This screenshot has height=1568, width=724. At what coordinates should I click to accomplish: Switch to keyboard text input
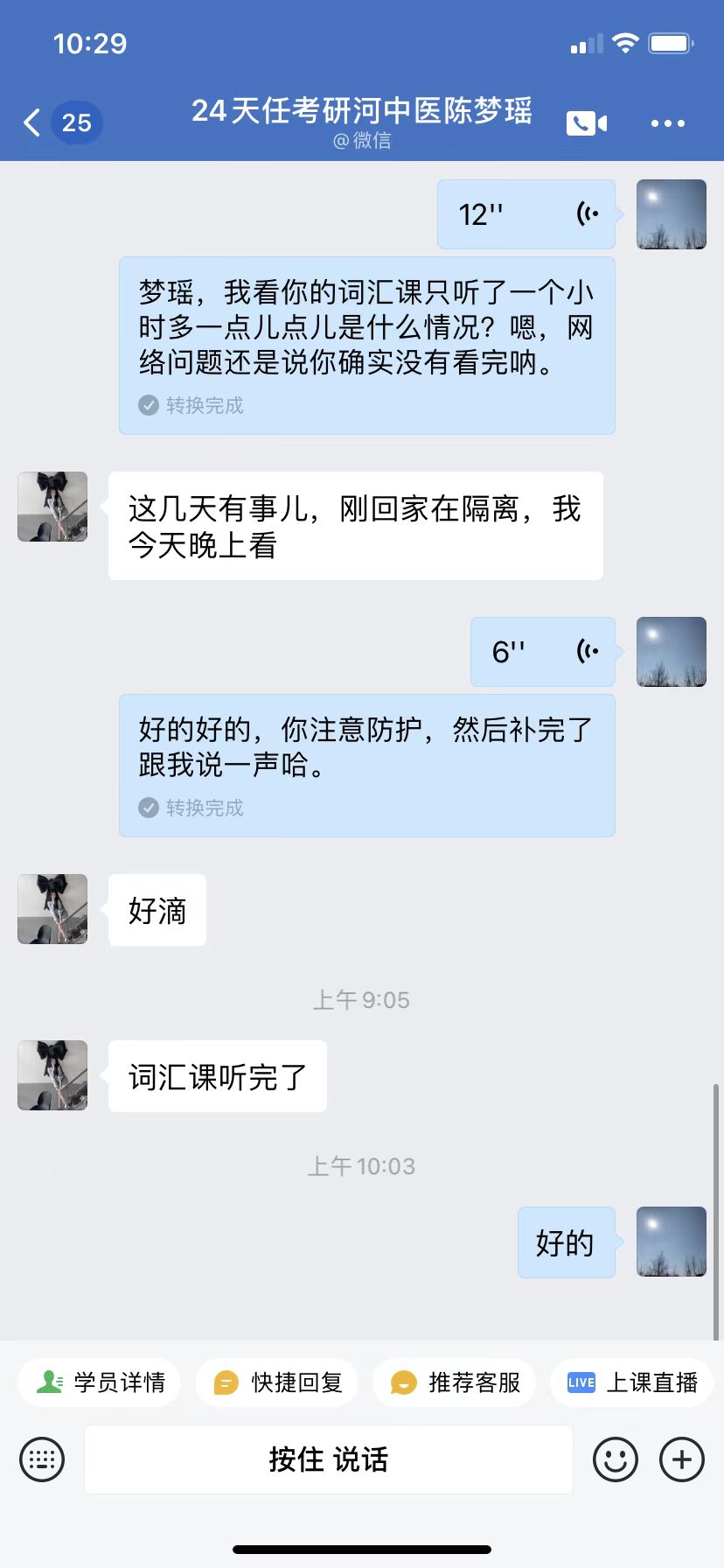pyautogui.click(x=42, y=1459)
